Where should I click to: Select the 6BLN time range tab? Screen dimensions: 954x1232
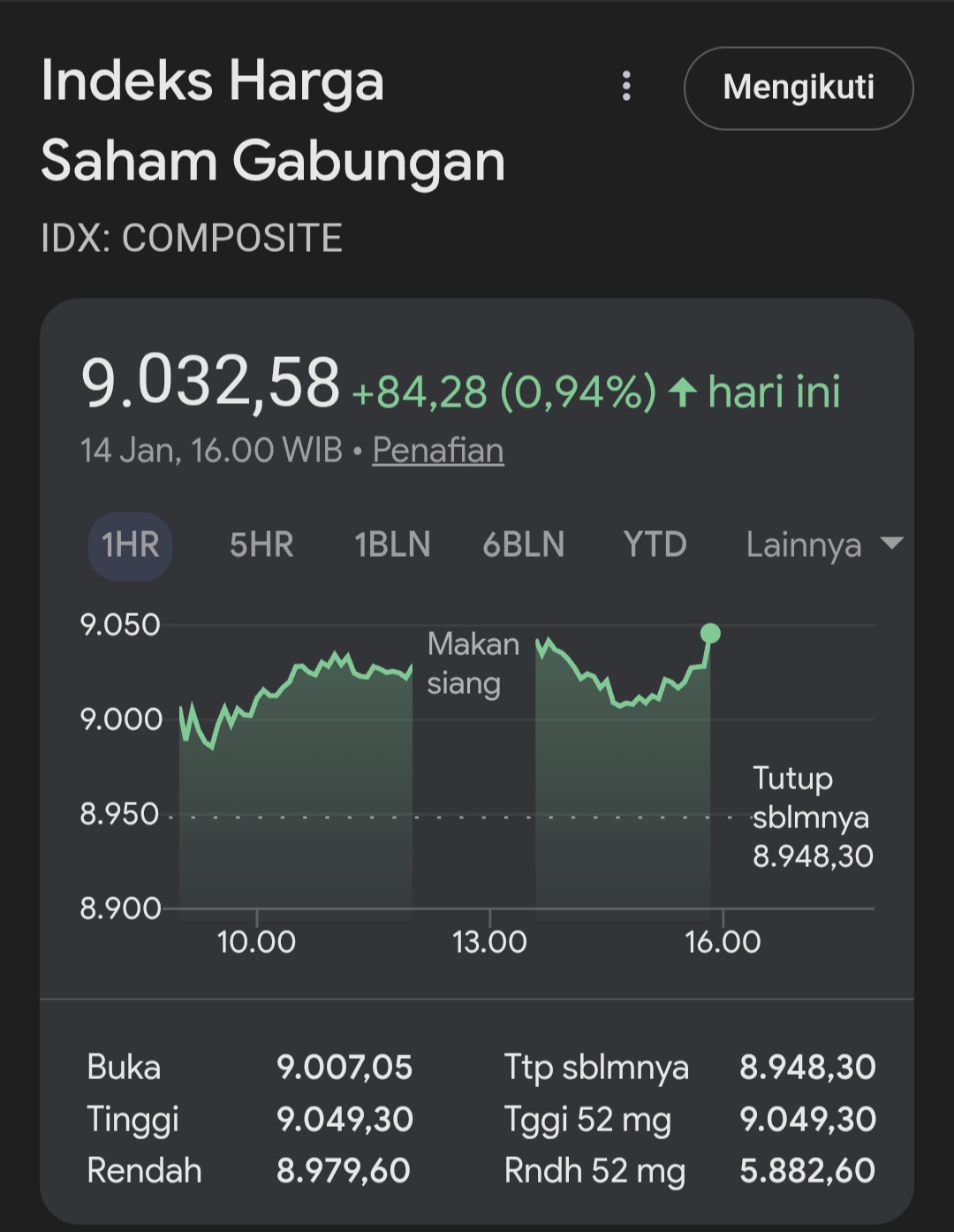[x=524, y=545]
